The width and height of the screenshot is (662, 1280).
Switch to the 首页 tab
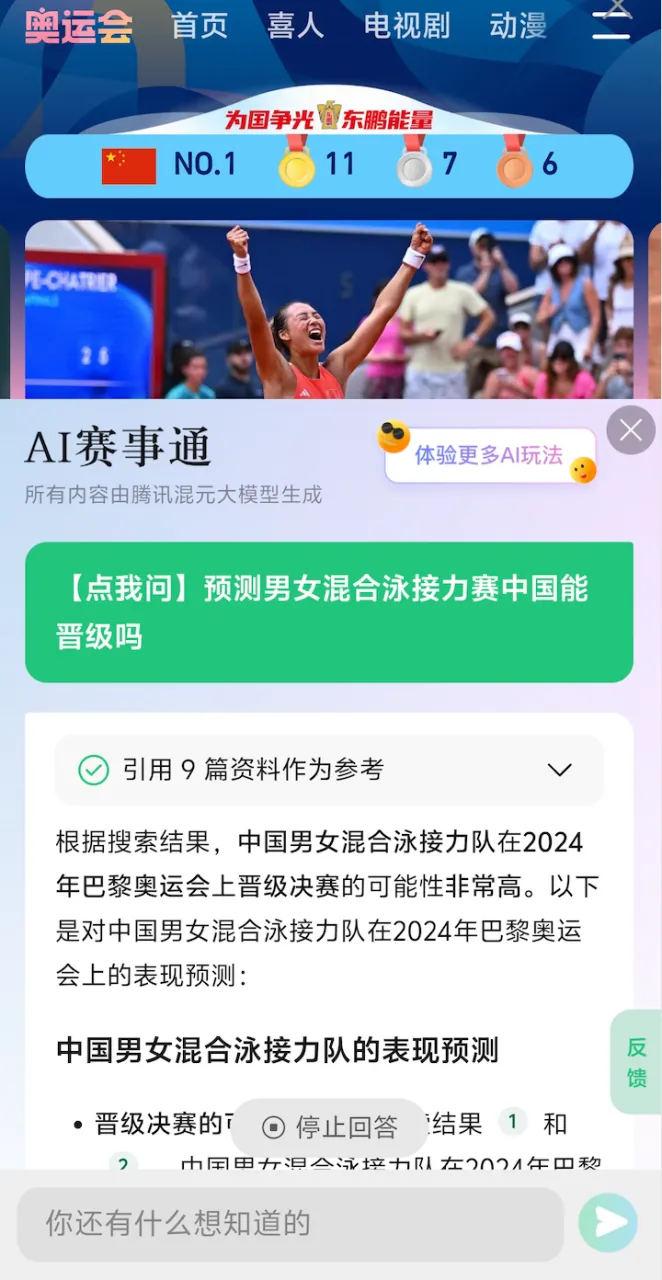point(200,25)
